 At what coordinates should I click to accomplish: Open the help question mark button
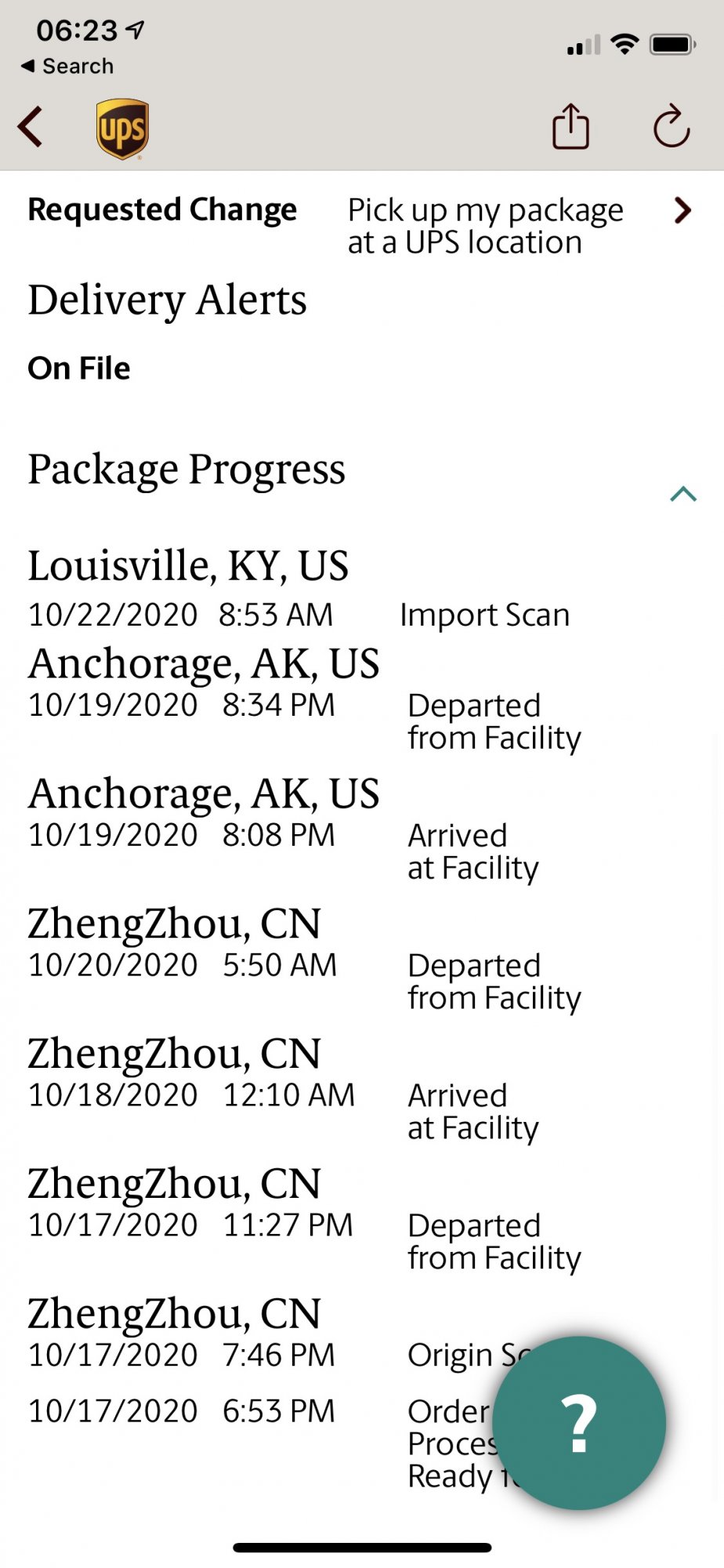pyautogui.click(x=579, y=1423)
